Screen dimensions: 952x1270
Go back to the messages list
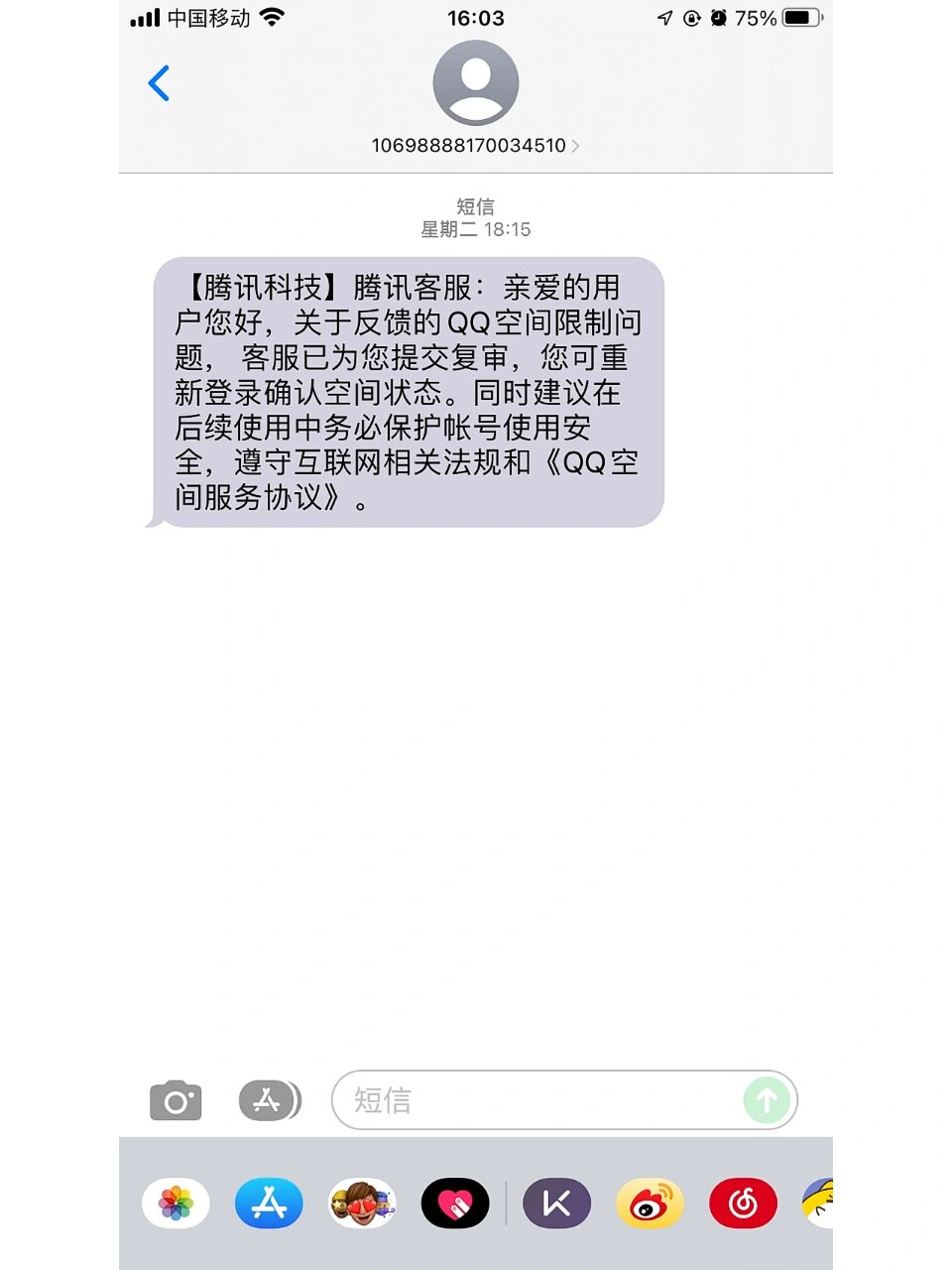159,83
